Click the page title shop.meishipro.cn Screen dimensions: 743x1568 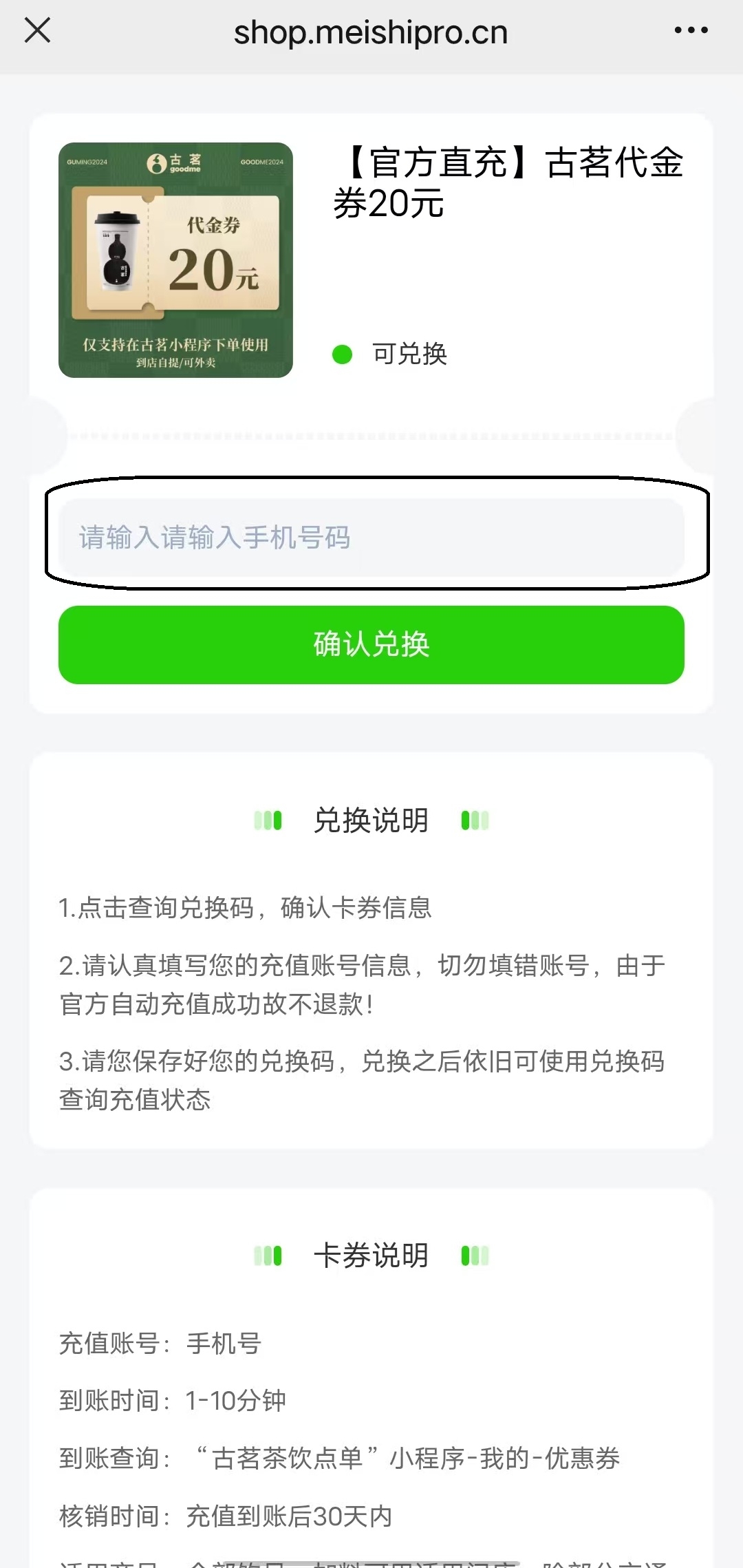[371, 31]
